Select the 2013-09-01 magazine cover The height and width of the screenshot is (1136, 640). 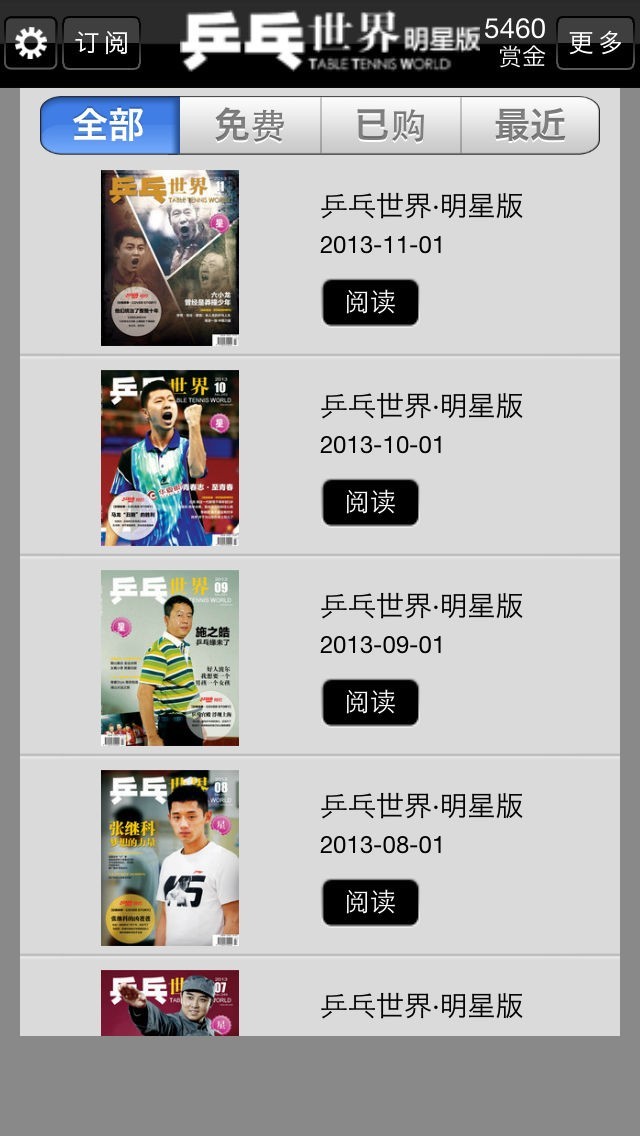[170, 658]
